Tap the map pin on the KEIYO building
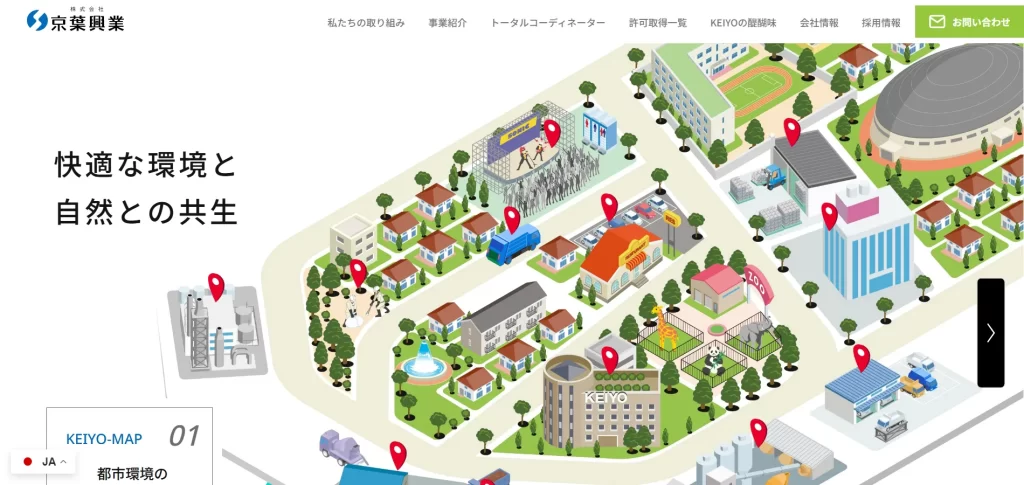The image size is (1024, 485). pos(609,359)
